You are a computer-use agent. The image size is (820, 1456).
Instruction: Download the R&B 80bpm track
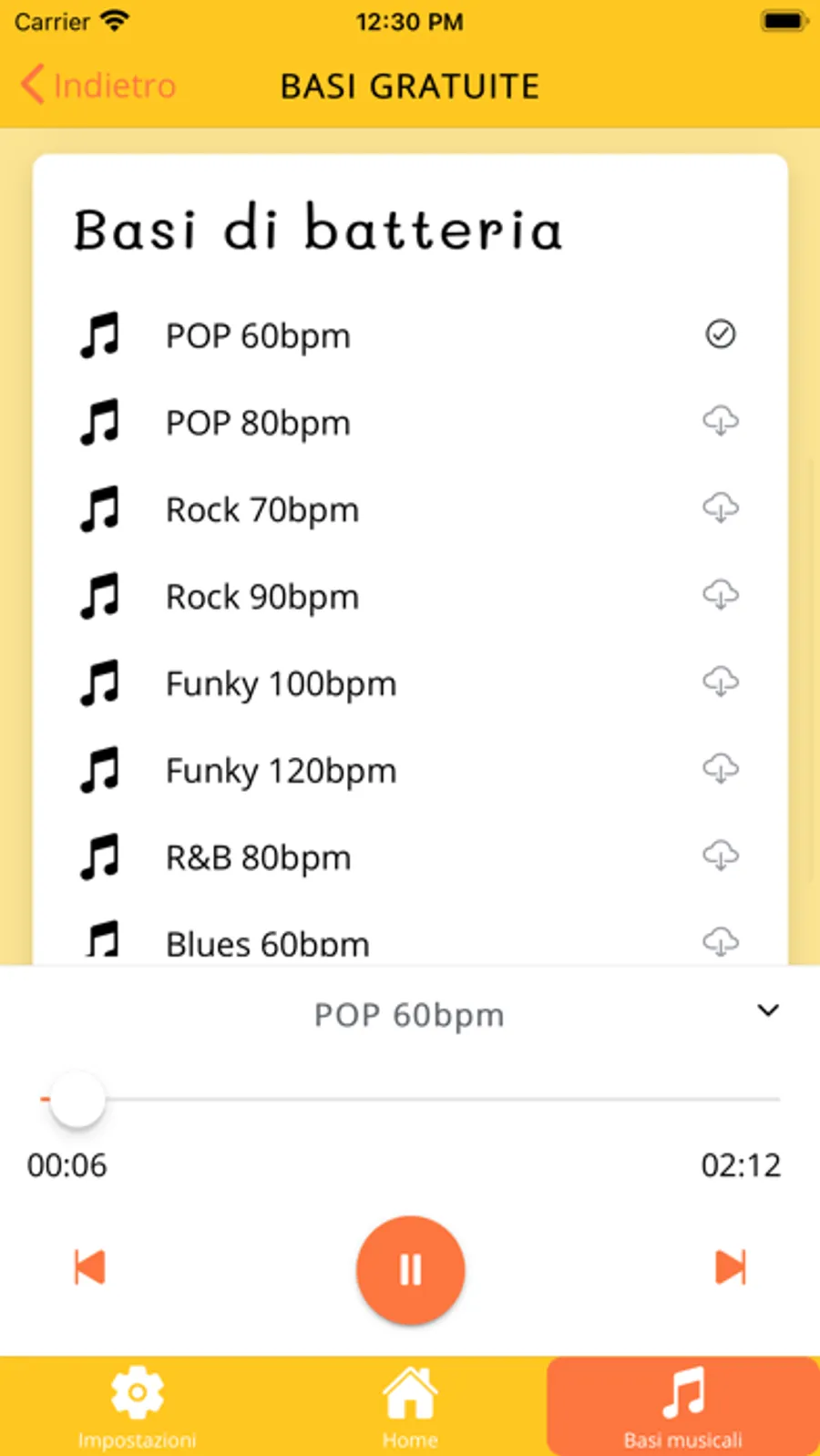click(x=720, y=856)
